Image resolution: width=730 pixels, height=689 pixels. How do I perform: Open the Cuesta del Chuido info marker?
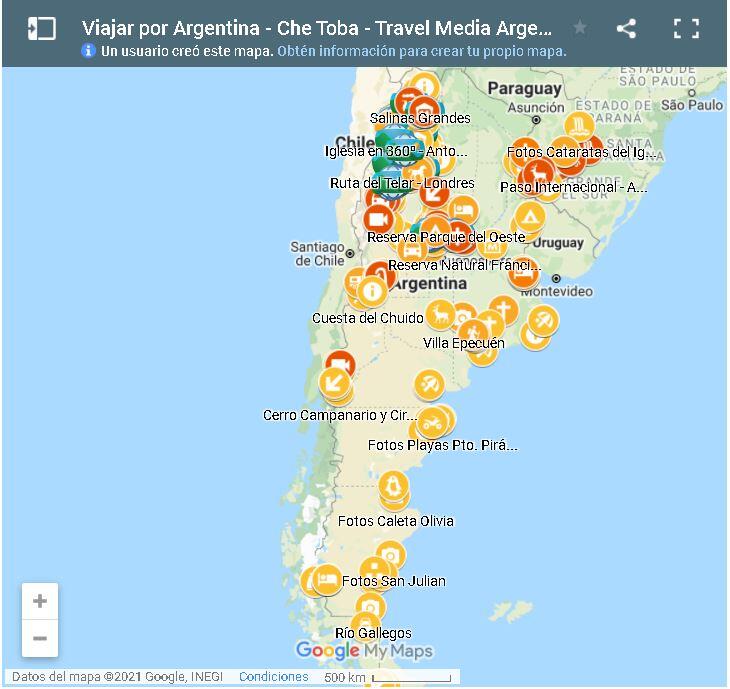click(372, 292)
